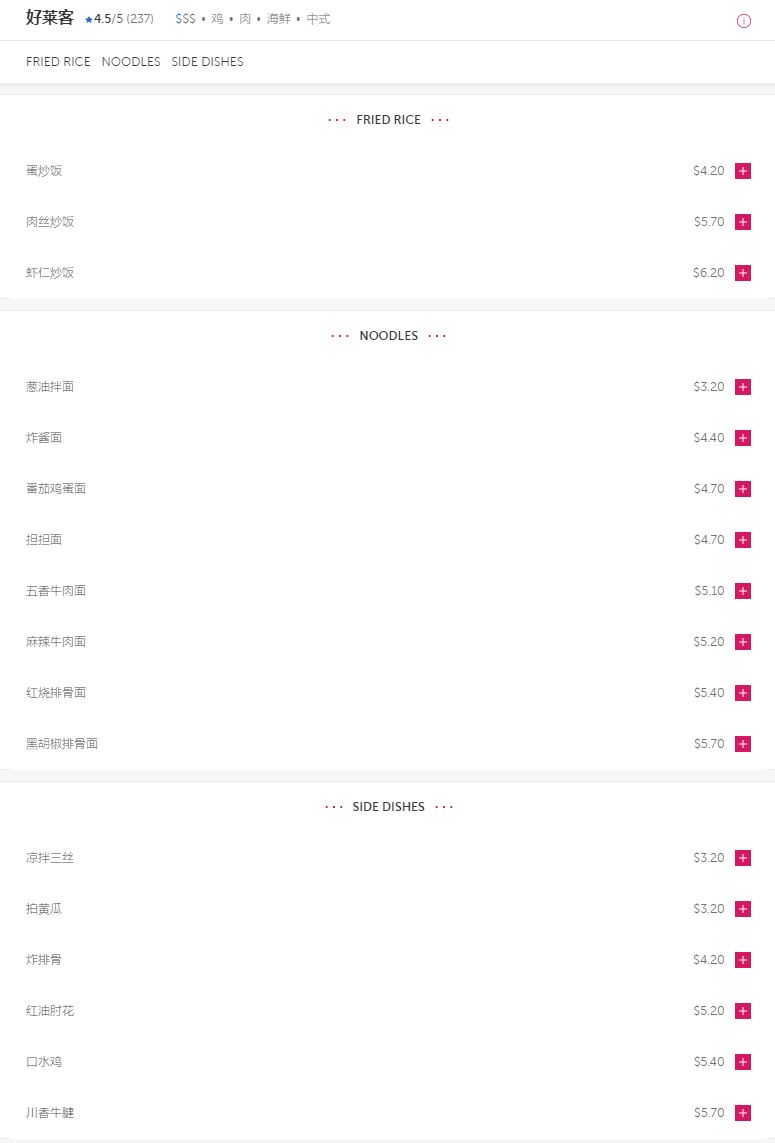Screen dimensions: 775x1143
Task: Tap the plus button for 虾仁炒饭
Action: pyautogui.click(x=742, y=273)
